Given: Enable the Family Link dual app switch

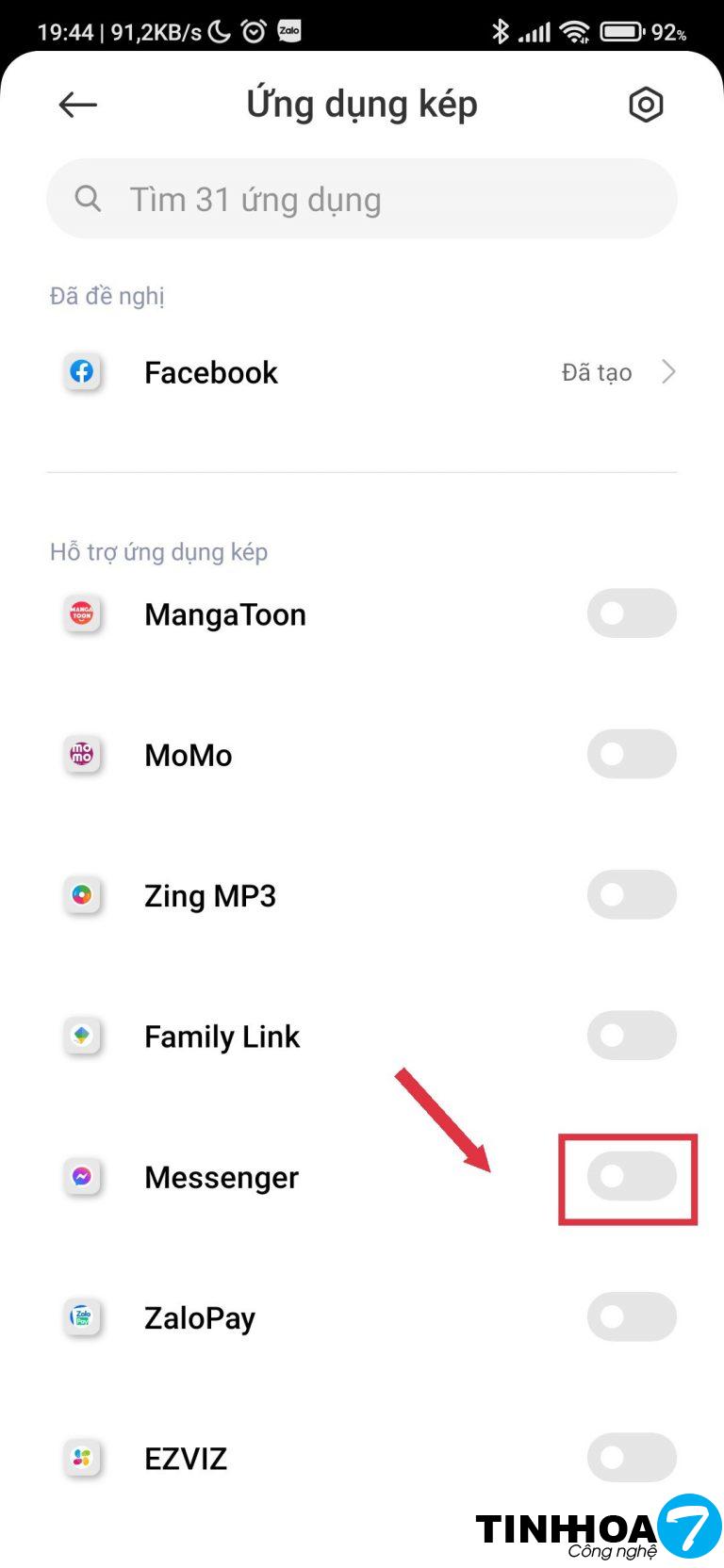Looking at the screenshot, I should click(631, 1036).
